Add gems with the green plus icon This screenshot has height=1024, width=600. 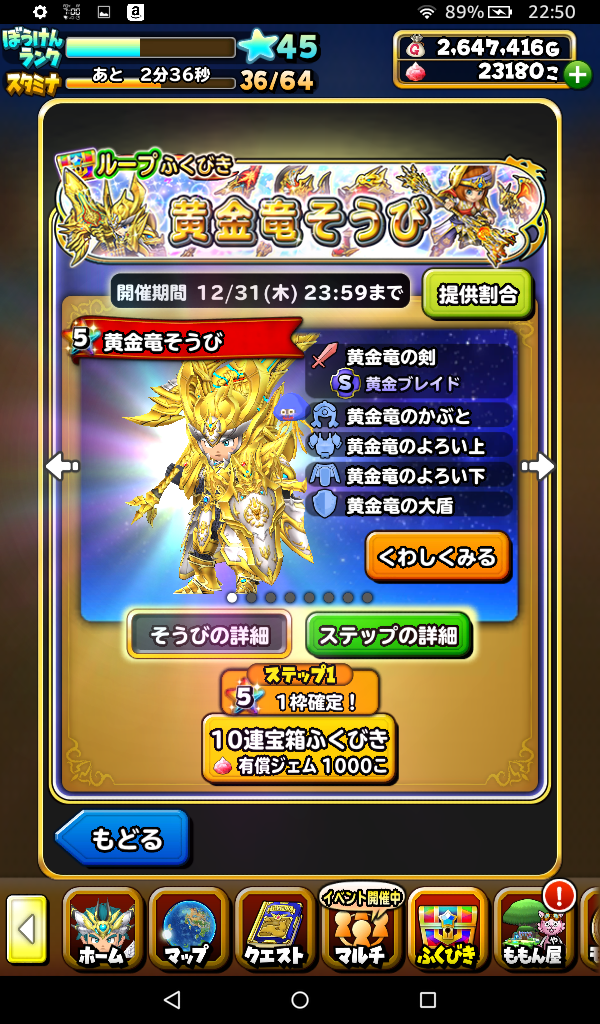(577, 73)
